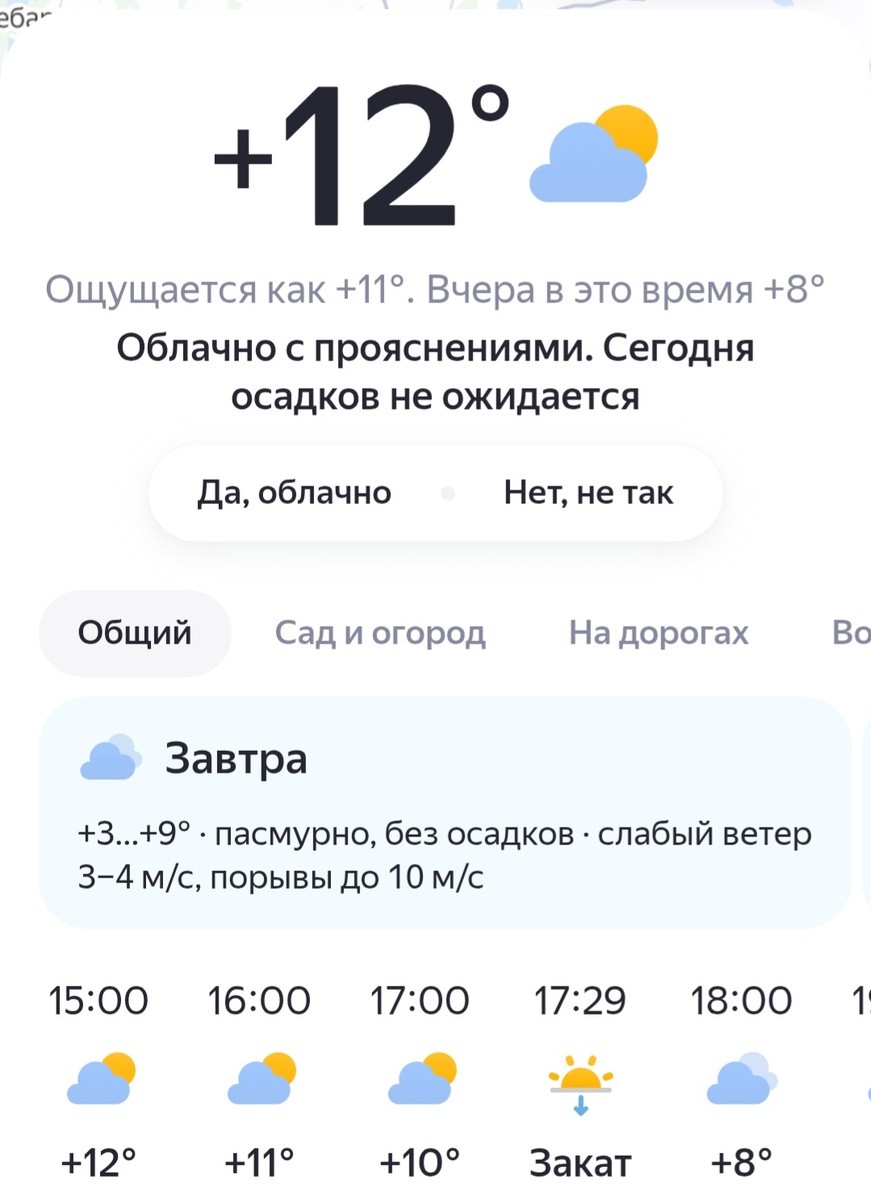Select the 17:00 hourly weather icon

(421, 1080)
